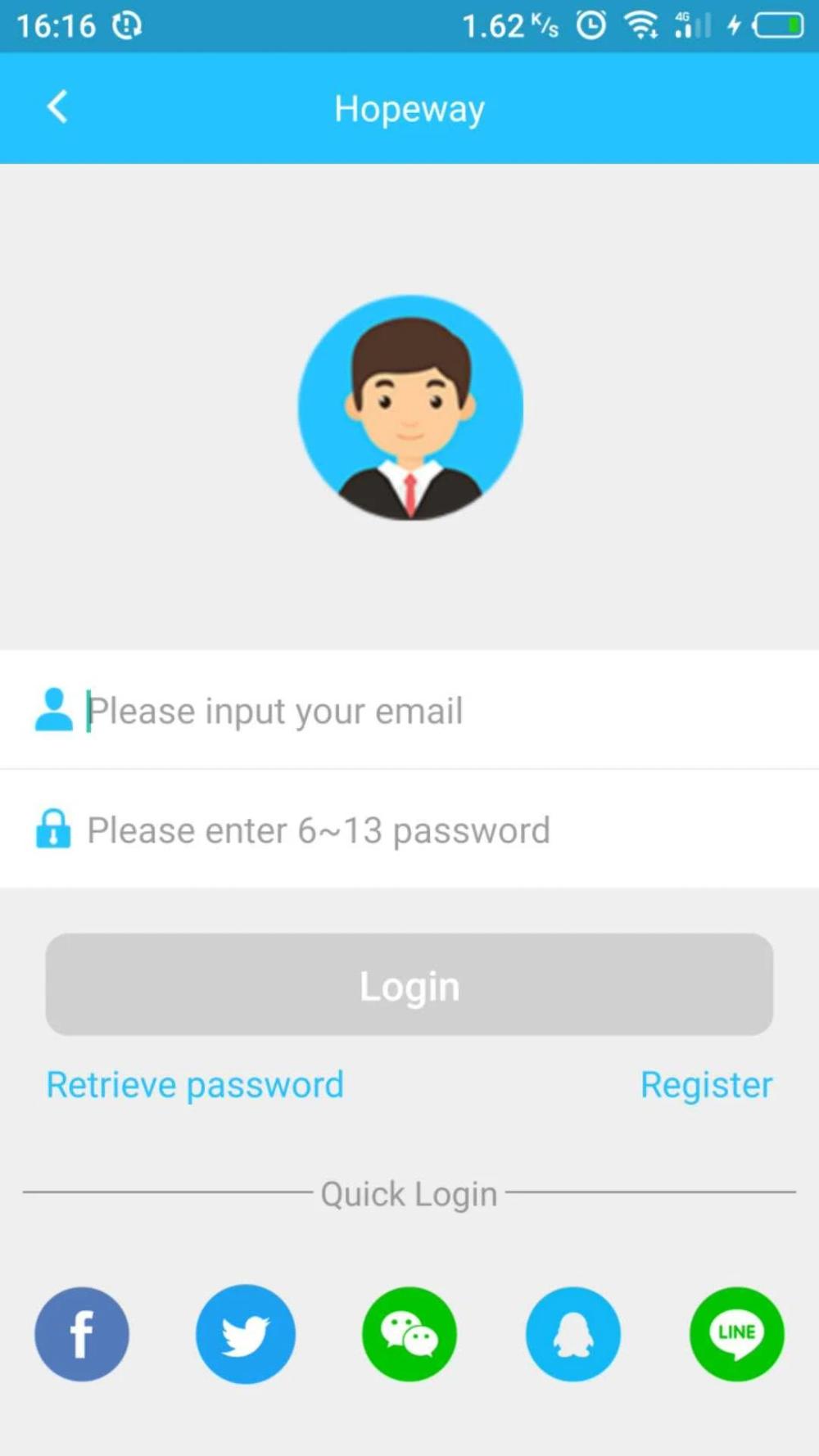Tap the Hopeway title bar
The width and height of the screenshot is (819, 1456).
pos(409,107)
